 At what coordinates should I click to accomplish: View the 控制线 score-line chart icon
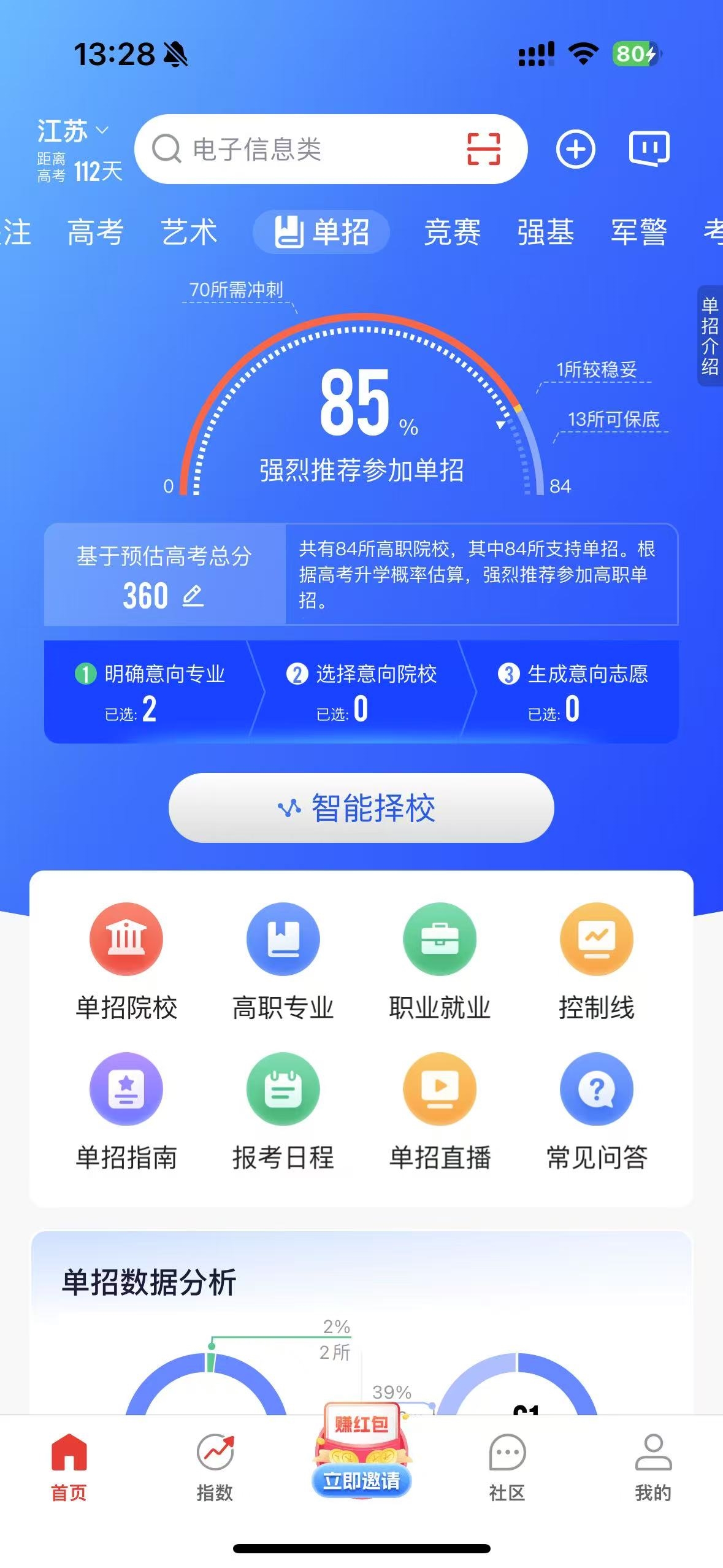pyautogui.click(x=597, y=939)
